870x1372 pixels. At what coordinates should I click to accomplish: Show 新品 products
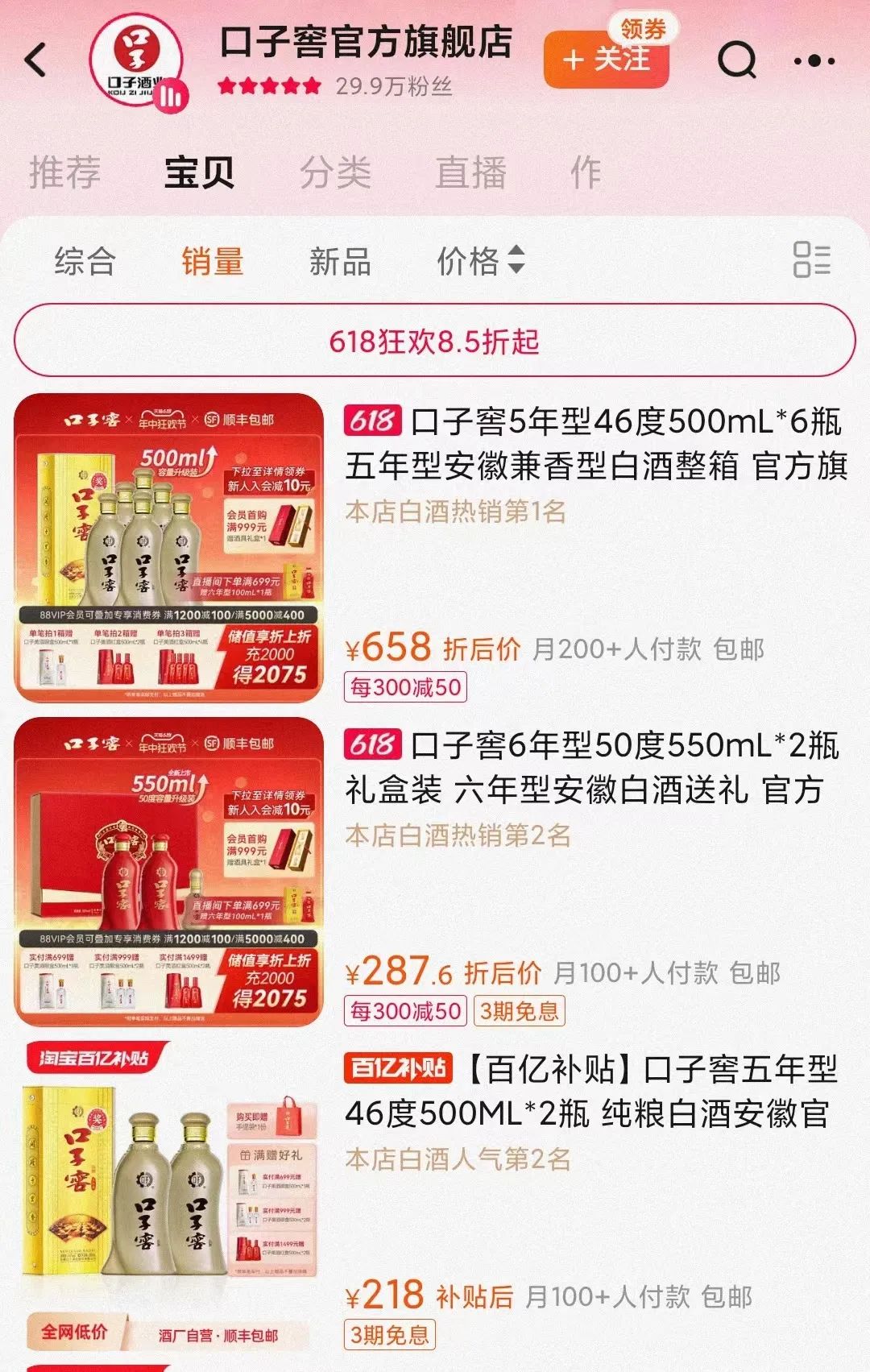coord(340,261)
